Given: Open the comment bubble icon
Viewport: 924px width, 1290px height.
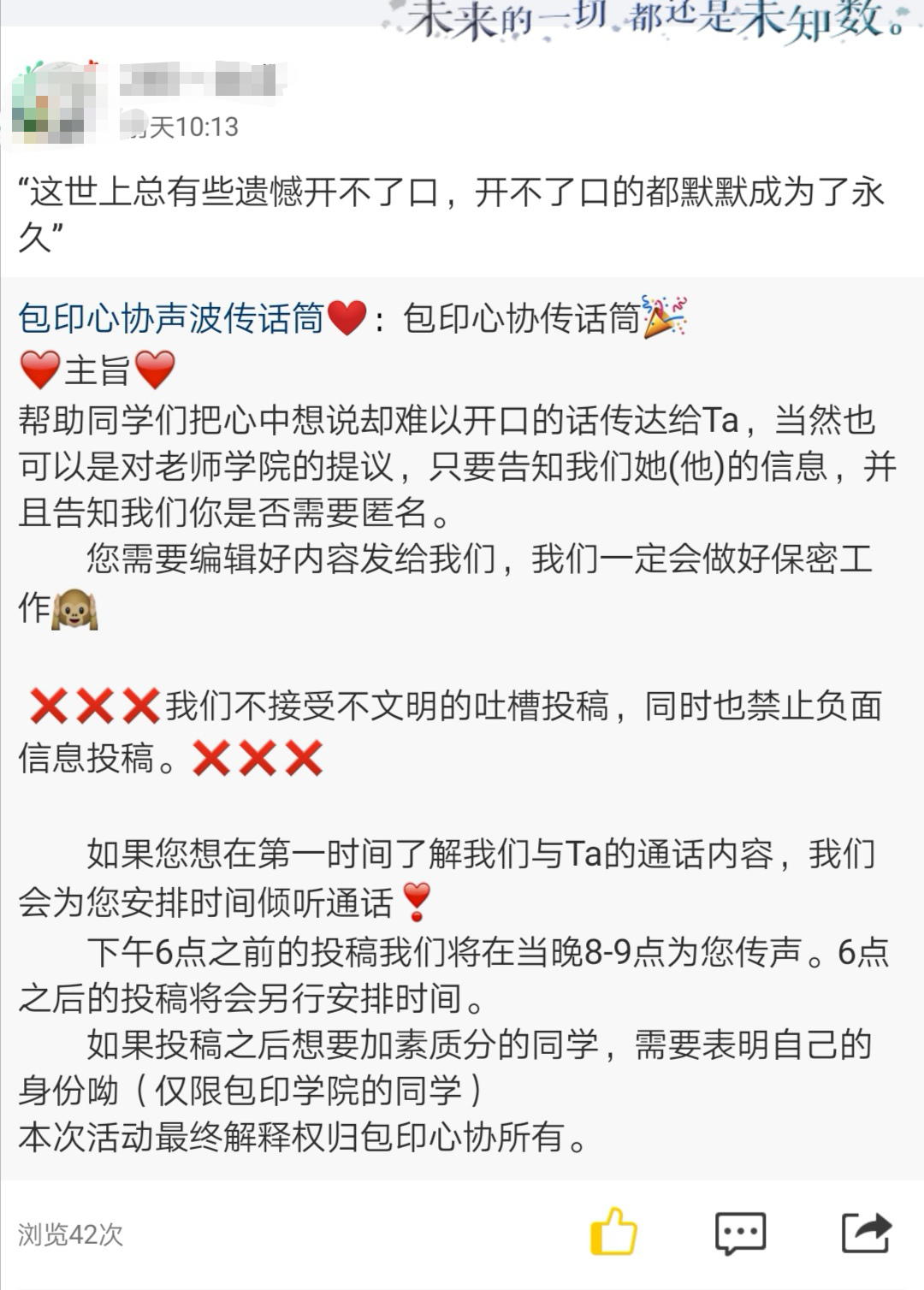Looking at the screenshot, I should pos(740,1233).
